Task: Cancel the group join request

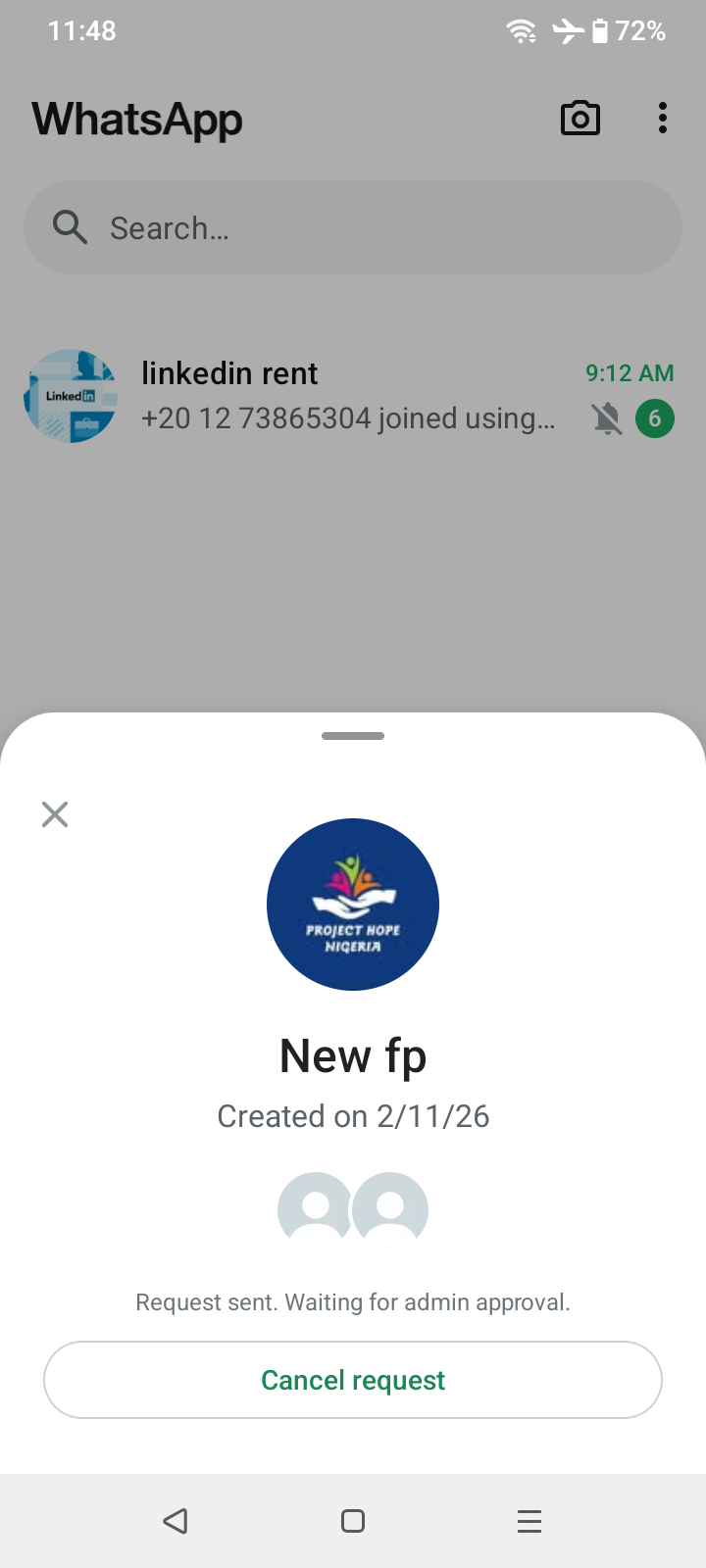Action: pos(353,1380)
